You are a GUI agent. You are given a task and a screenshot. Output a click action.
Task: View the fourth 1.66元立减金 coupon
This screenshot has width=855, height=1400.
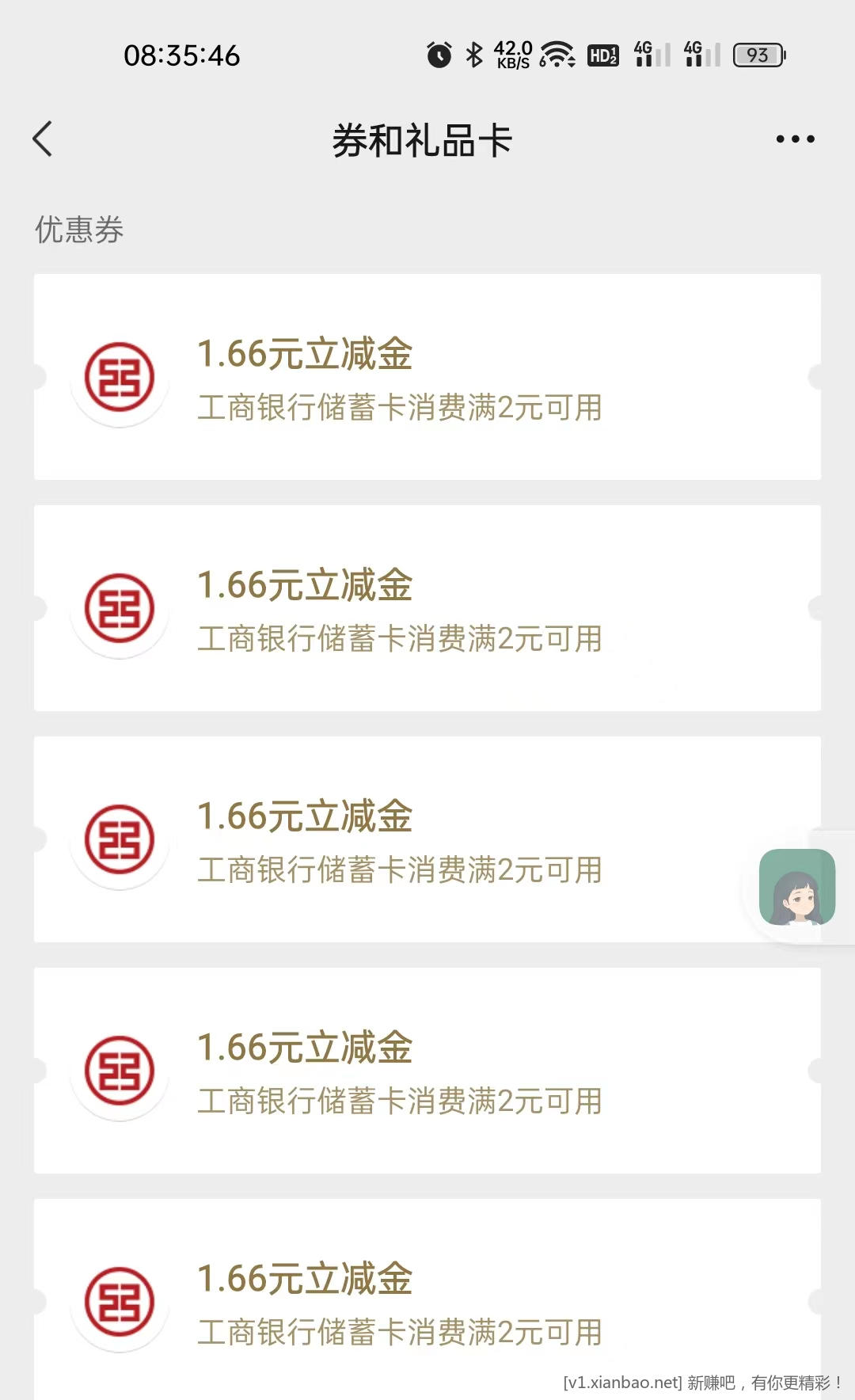coord(427,1071)
